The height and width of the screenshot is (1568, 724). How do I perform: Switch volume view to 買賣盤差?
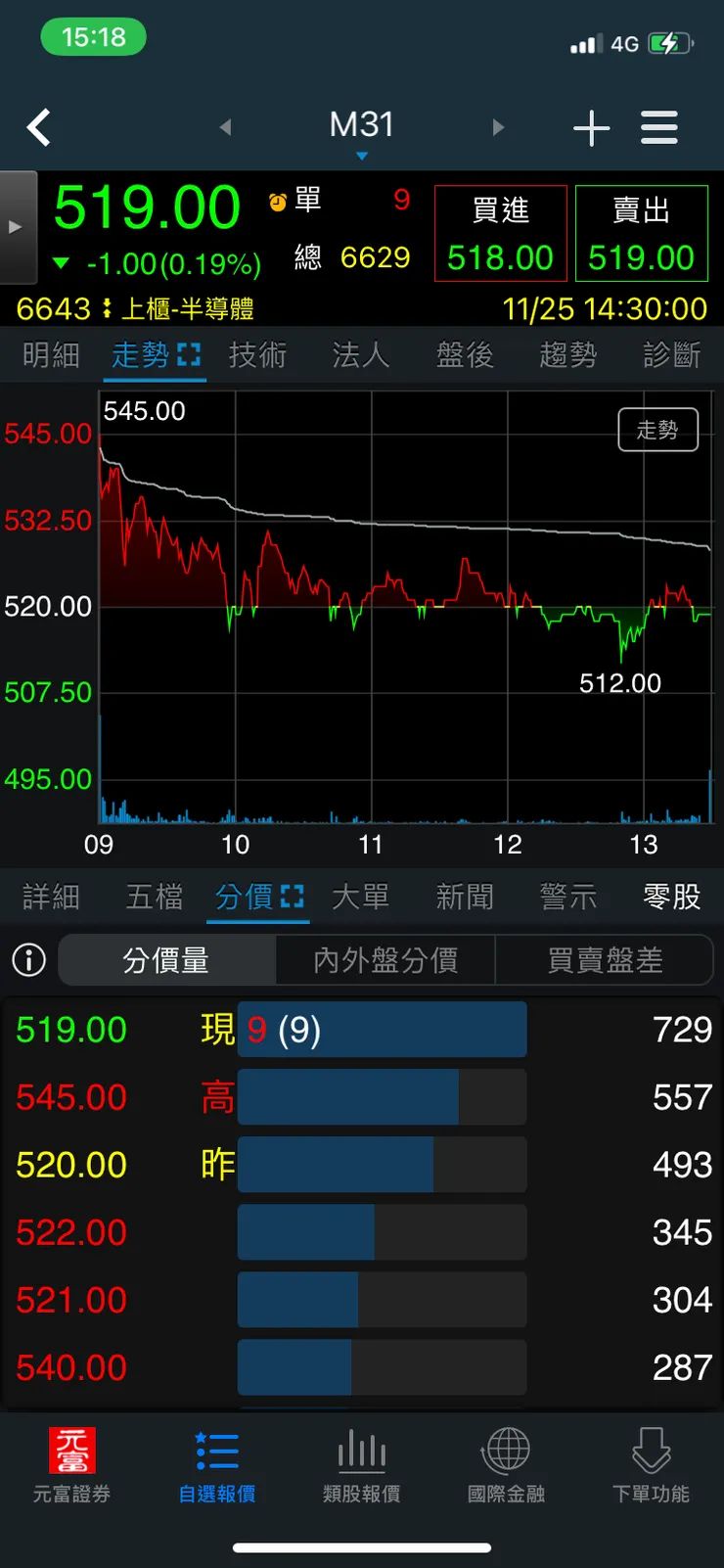[605, 960]
